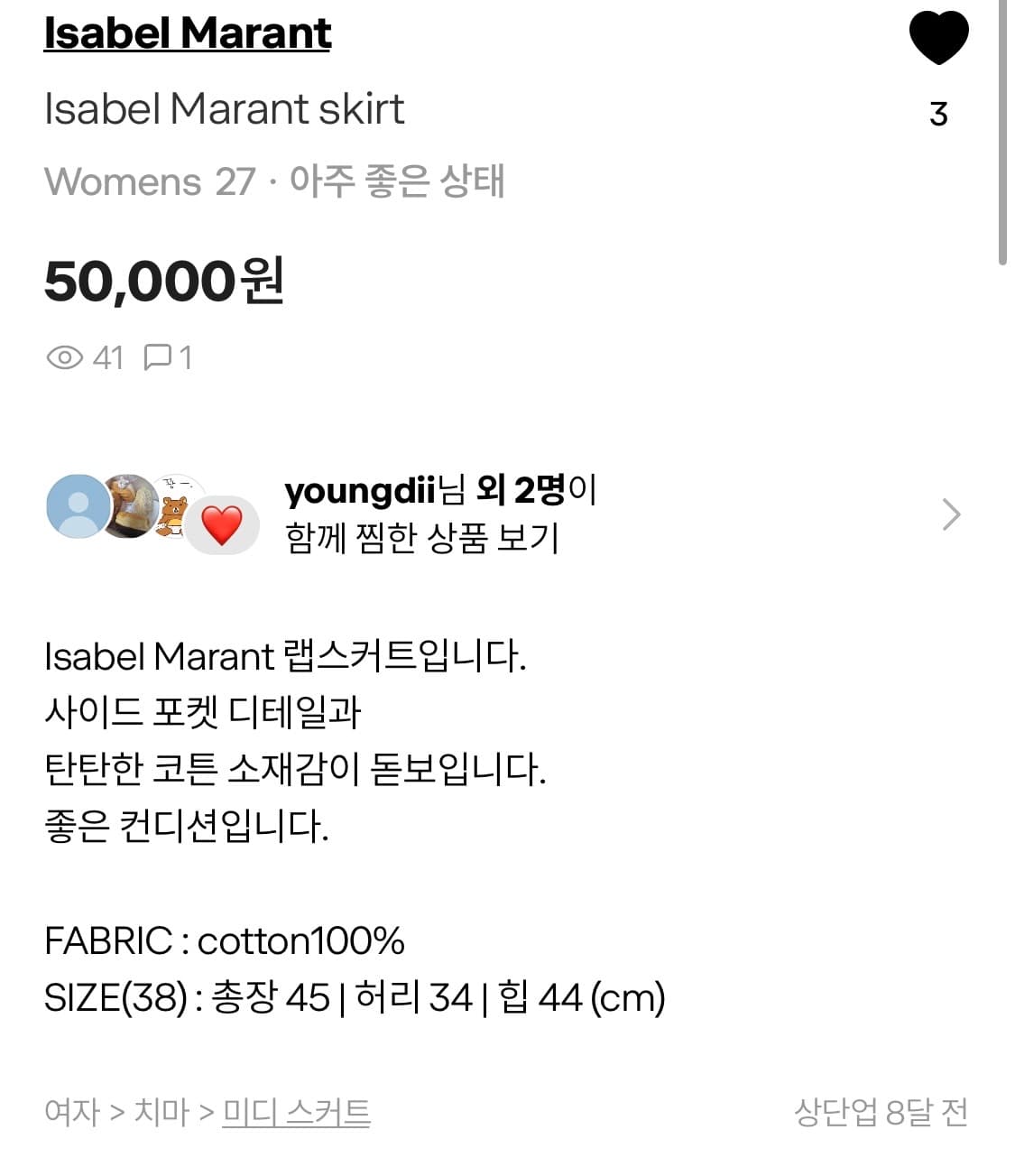Click the blank default user avatar
This screenshot has height=1176, width=1015.
(78, 505)
